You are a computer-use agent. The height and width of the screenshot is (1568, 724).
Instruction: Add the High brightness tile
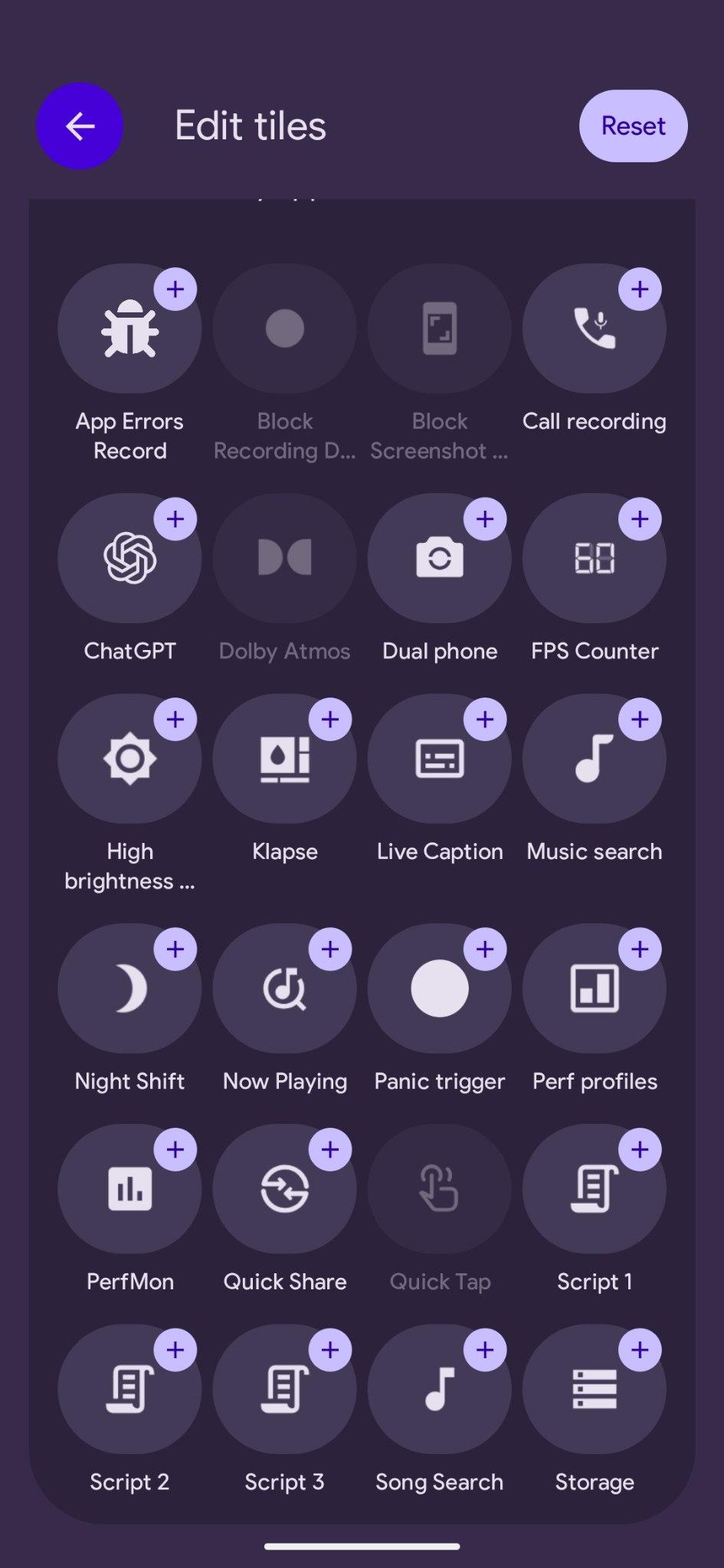coord(175,720)
